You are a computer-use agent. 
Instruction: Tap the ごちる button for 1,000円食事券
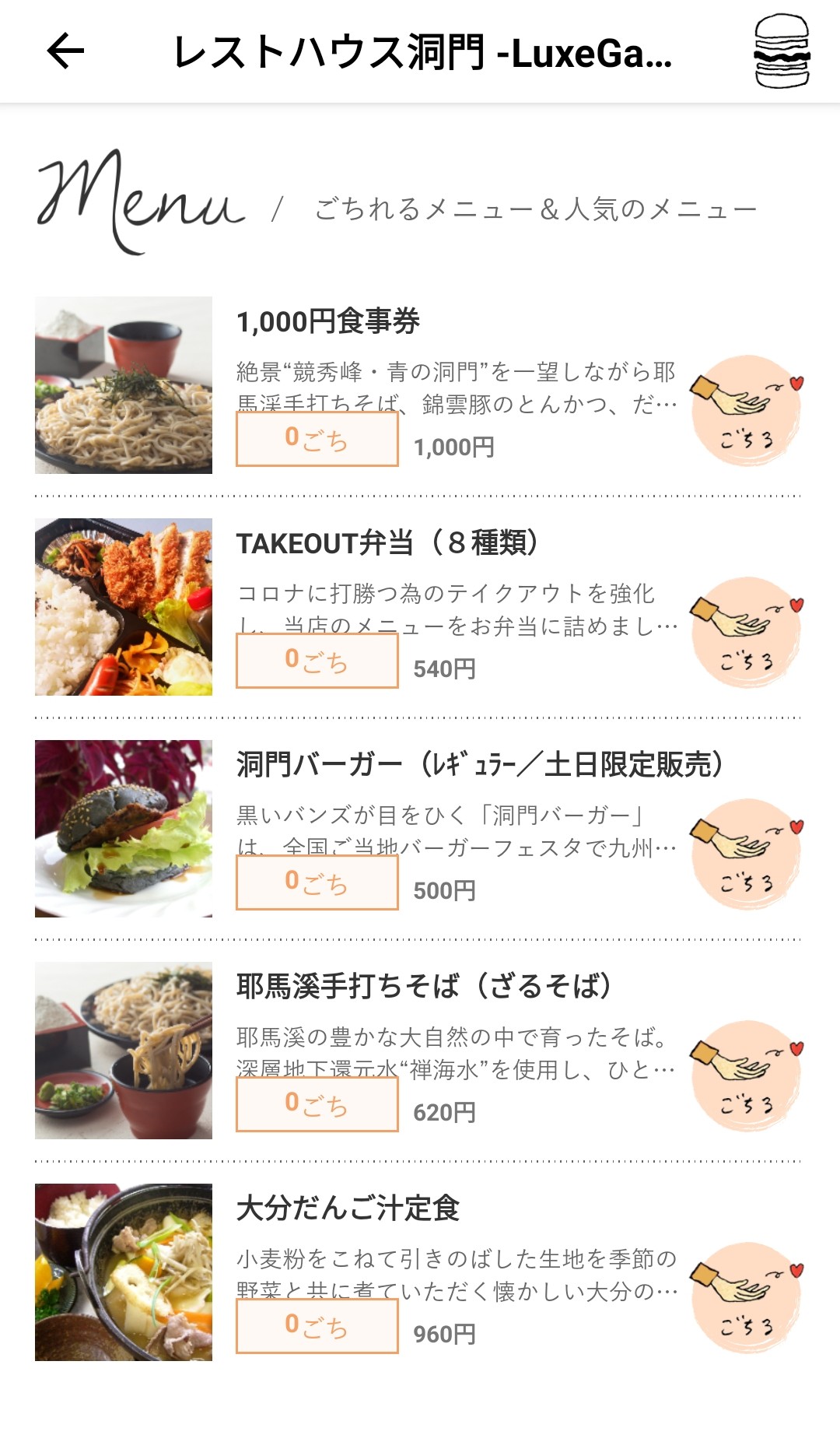coord(747,411)
